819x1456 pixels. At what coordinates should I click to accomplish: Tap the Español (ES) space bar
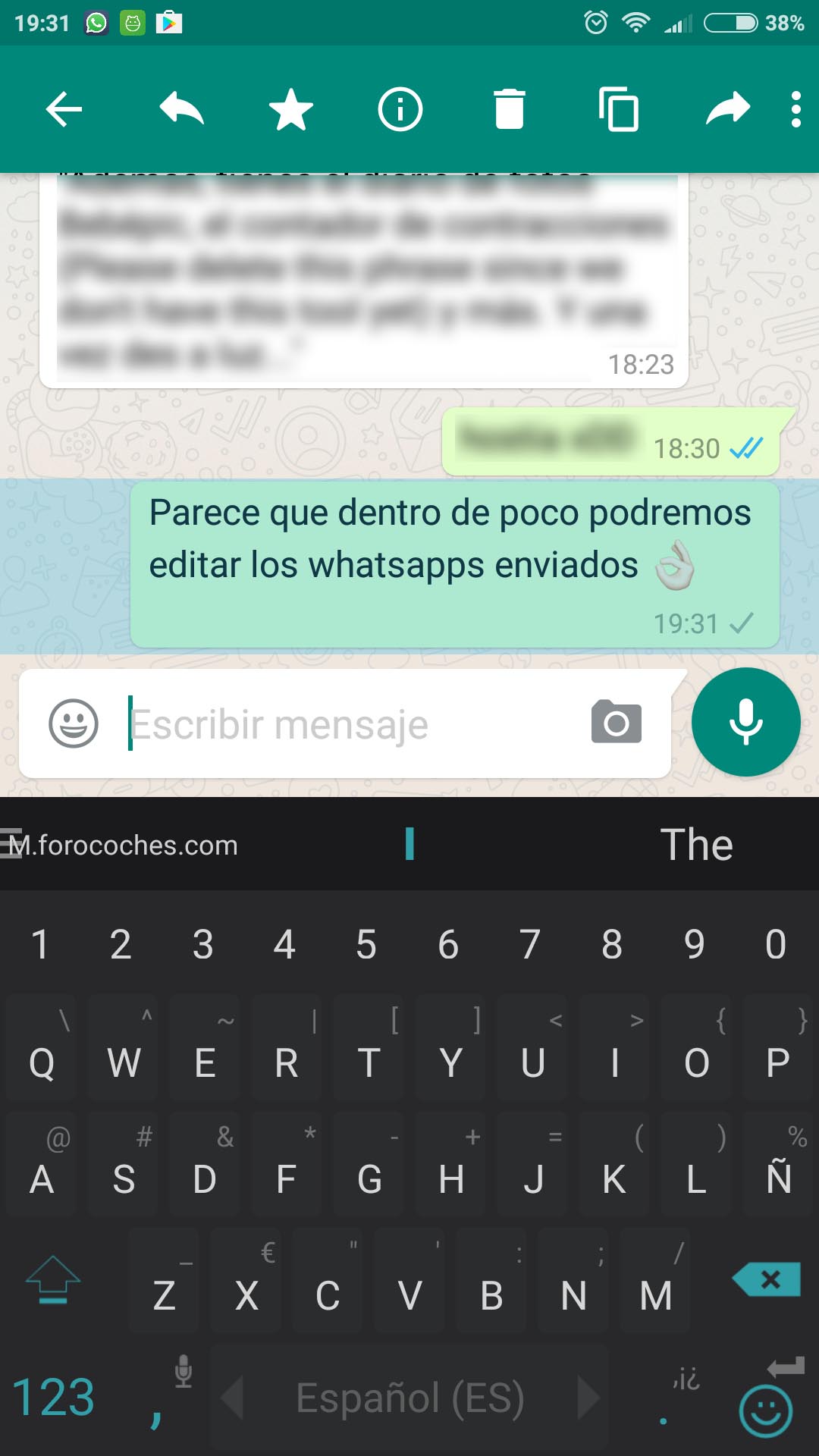[x=409, y=1398]
